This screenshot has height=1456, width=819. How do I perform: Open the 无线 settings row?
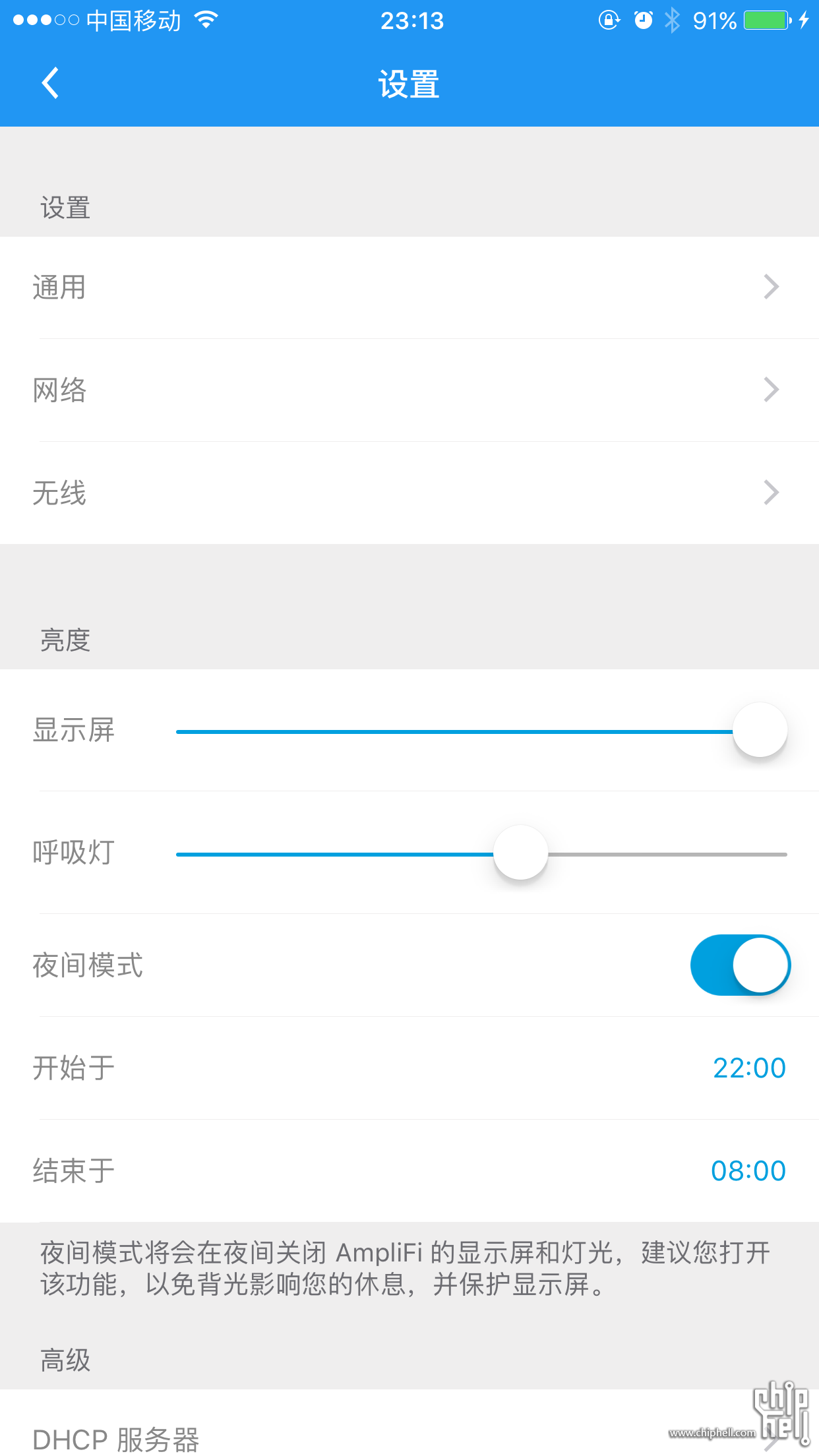point(409,493)
